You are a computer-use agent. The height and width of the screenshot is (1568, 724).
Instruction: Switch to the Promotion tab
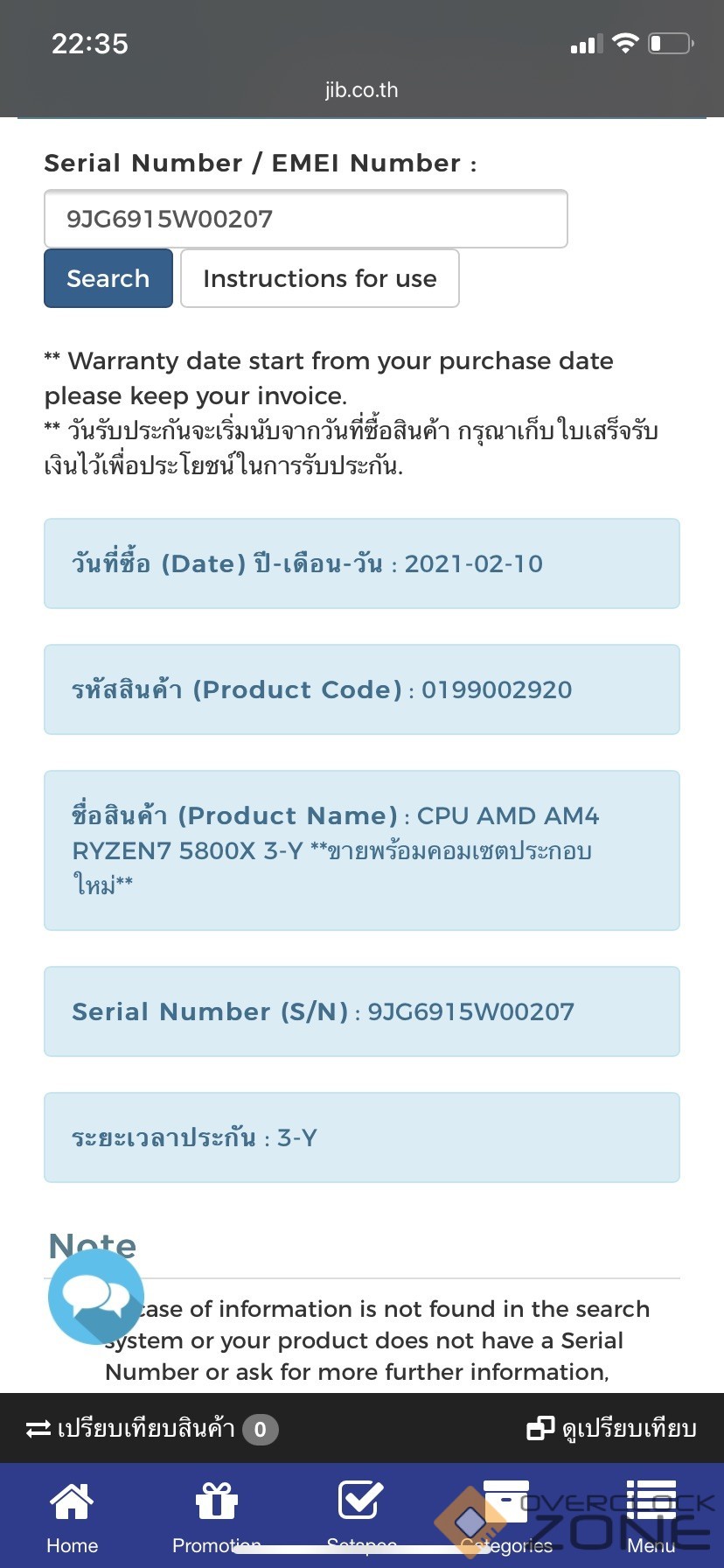[216, 1516]
